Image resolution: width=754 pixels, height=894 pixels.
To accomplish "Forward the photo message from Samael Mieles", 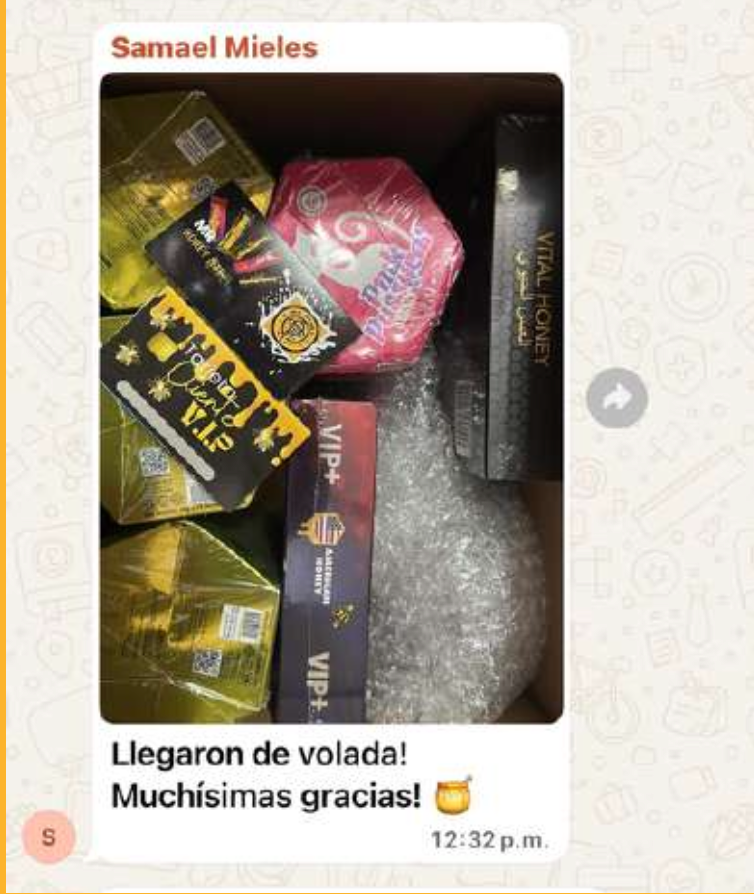I will (617, 398).
